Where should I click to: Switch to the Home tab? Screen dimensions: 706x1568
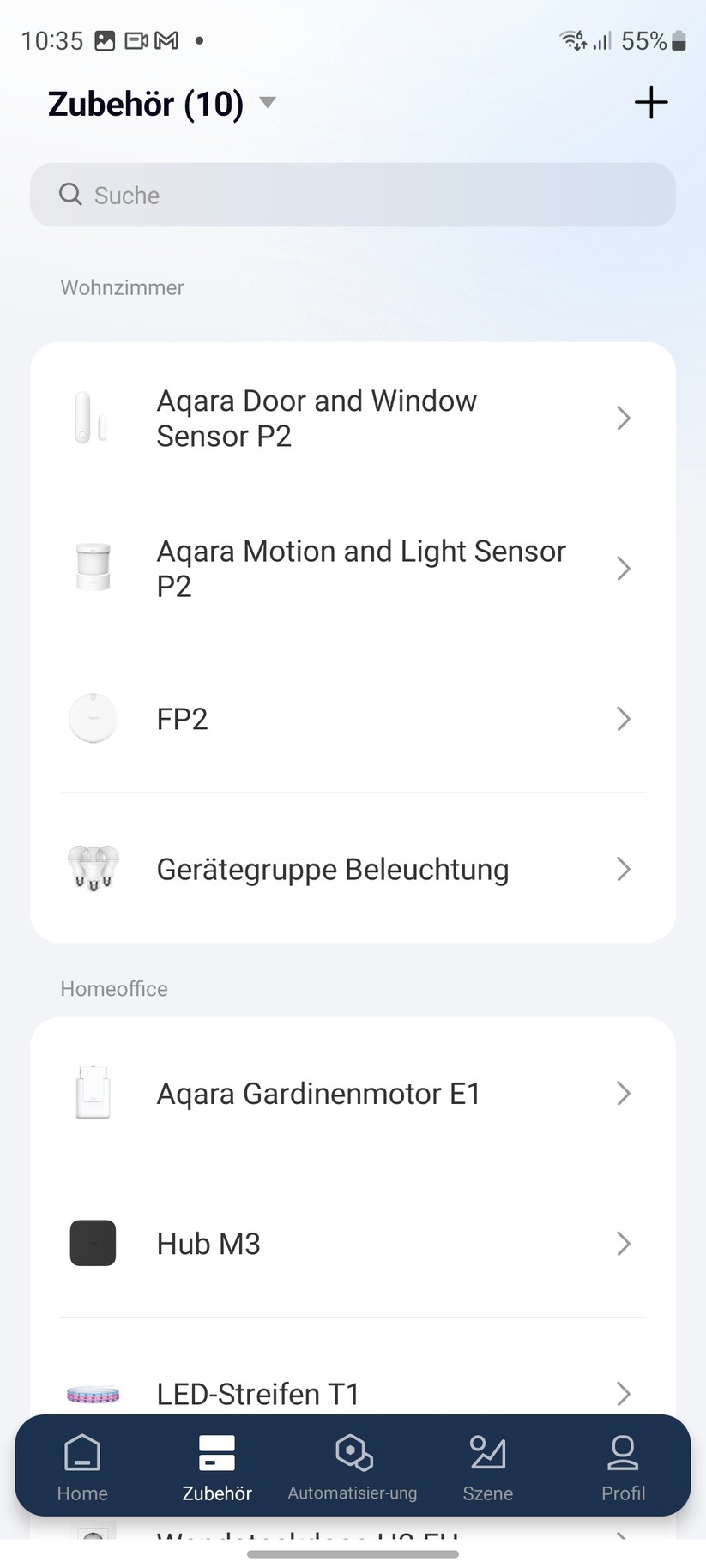tap(81, 1467)
